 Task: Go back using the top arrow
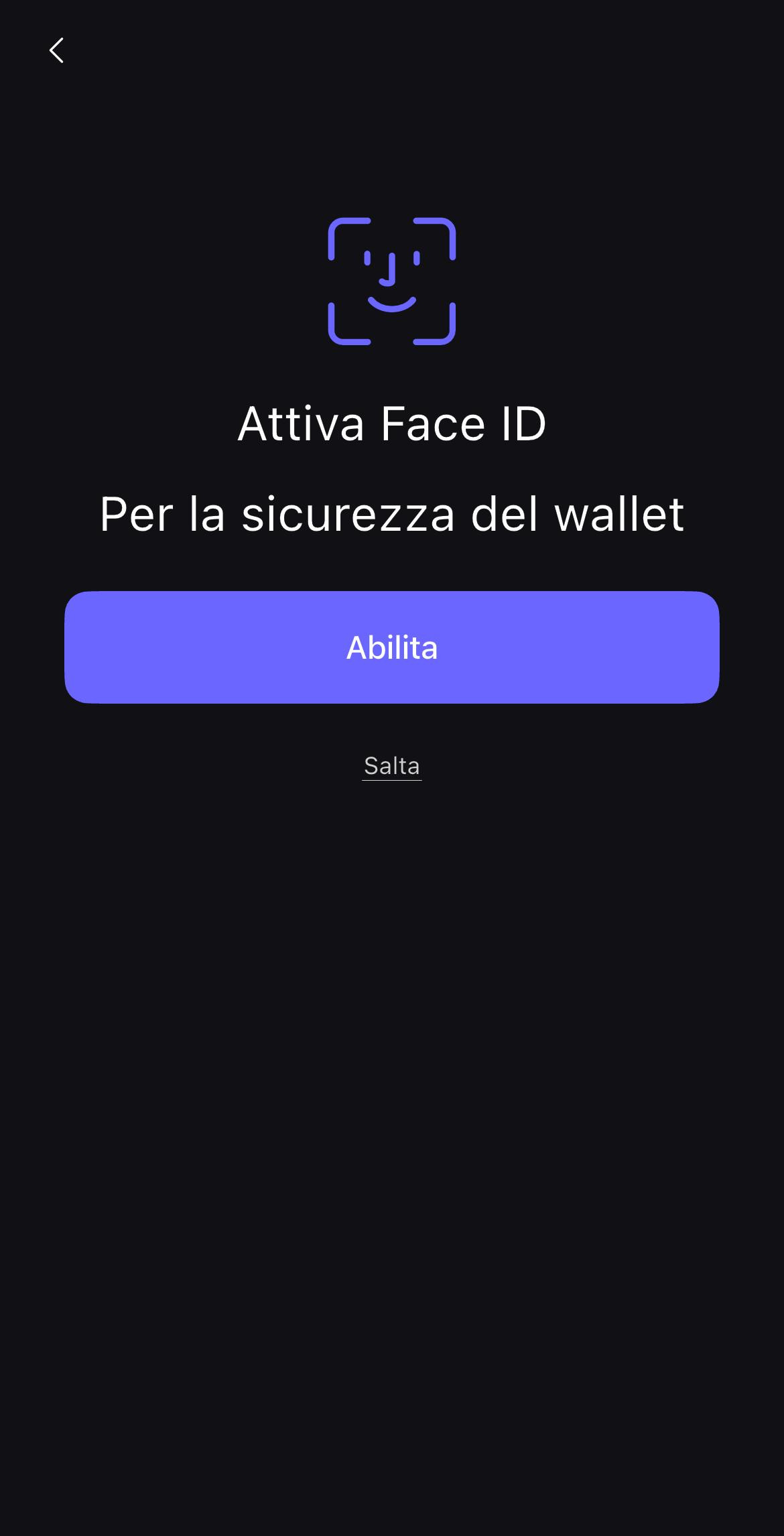56,50
